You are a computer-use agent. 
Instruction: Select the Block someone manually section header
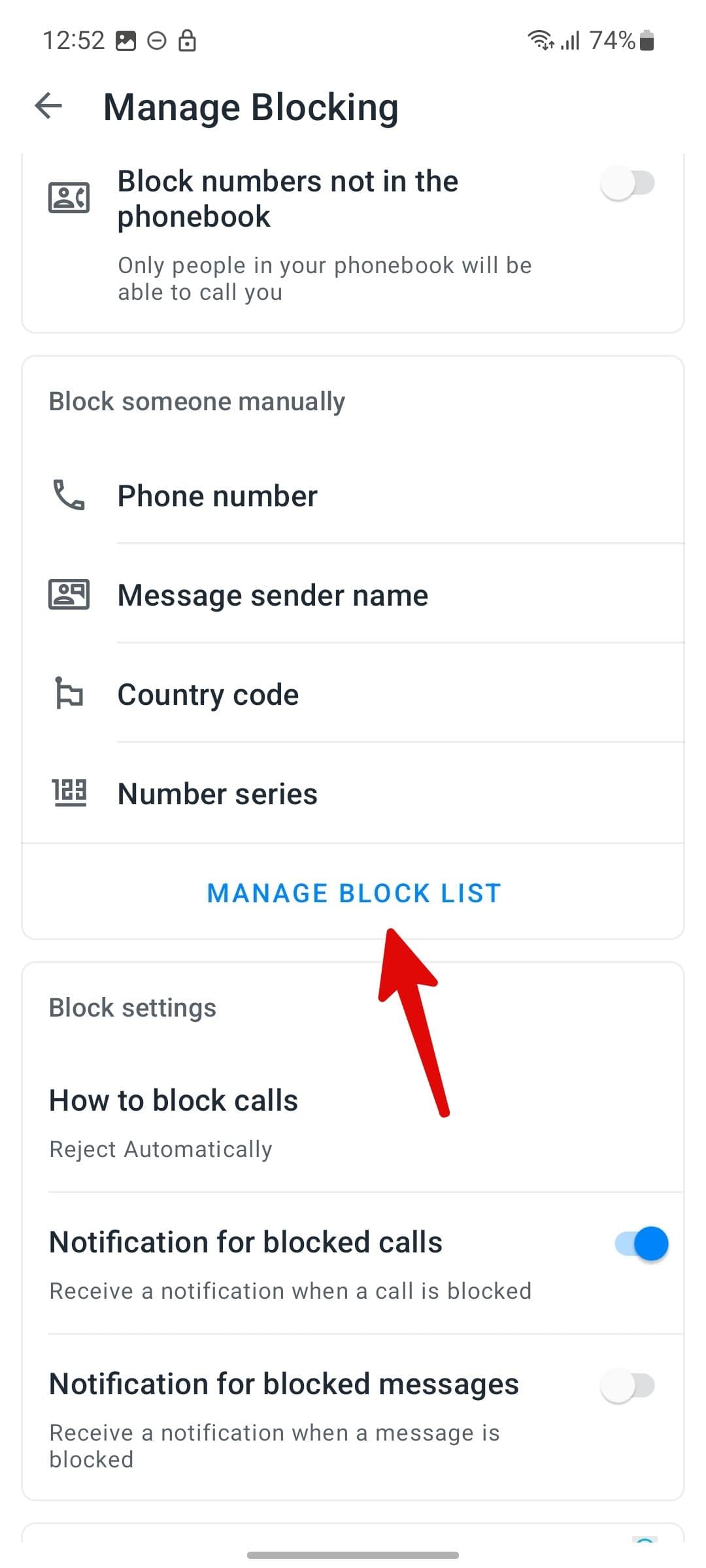coord(197,401)
